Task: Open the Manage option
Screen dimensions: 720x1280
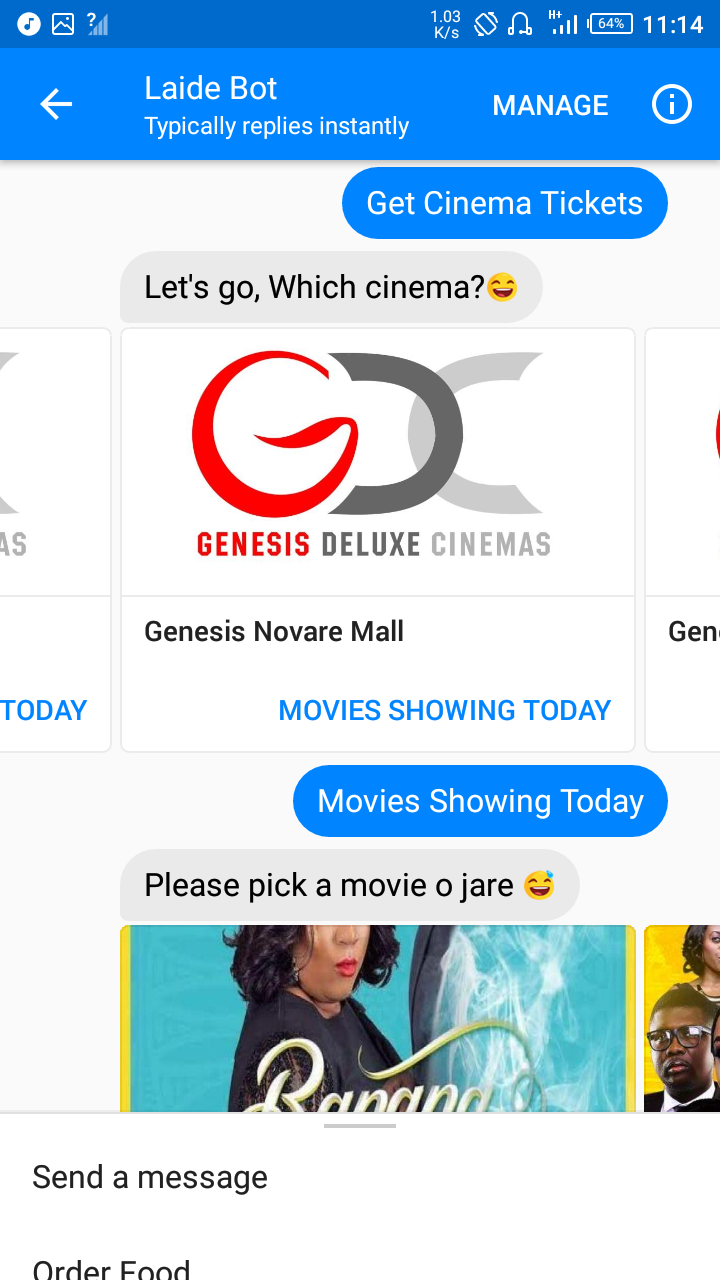Action: [550, 105]
